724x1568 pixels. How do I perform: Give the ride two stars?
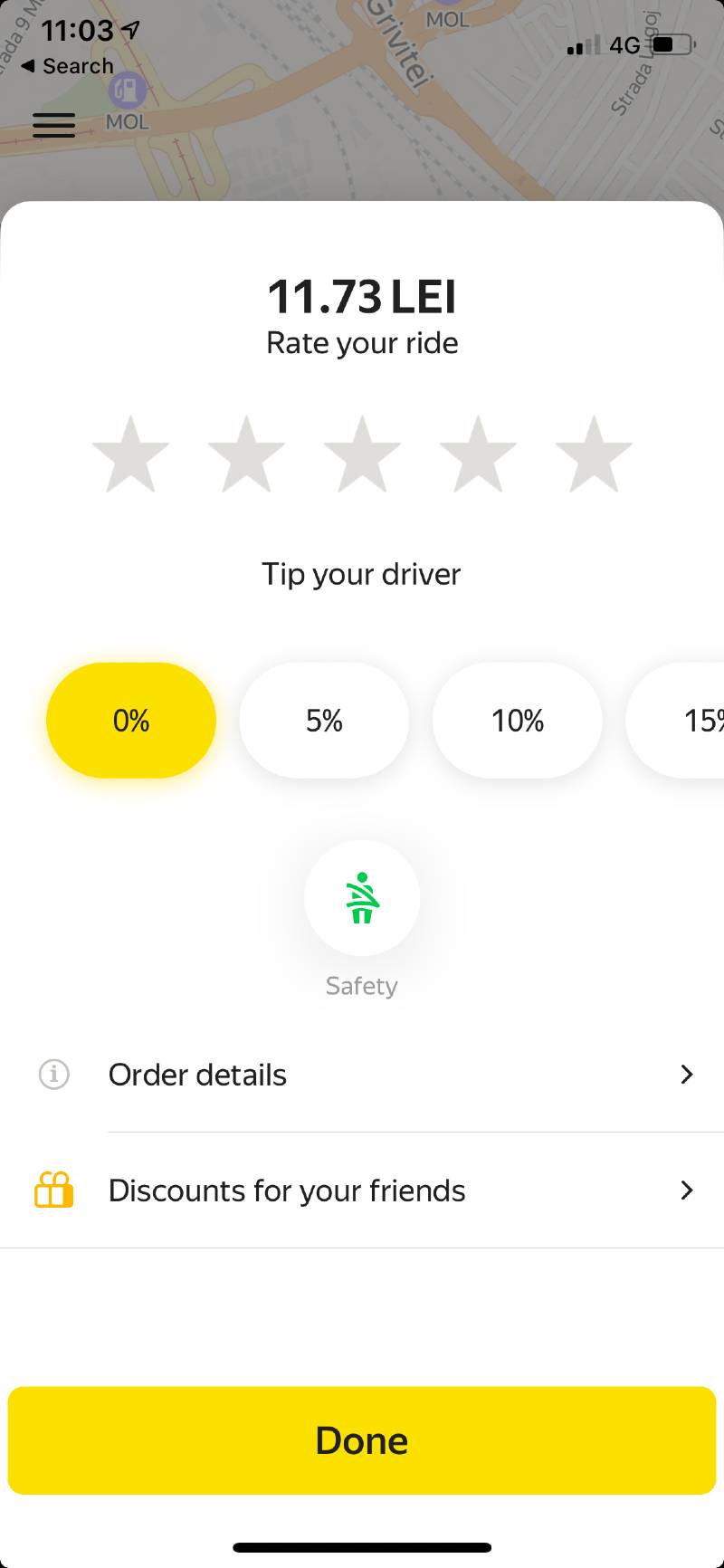click(x=246, y=454)
